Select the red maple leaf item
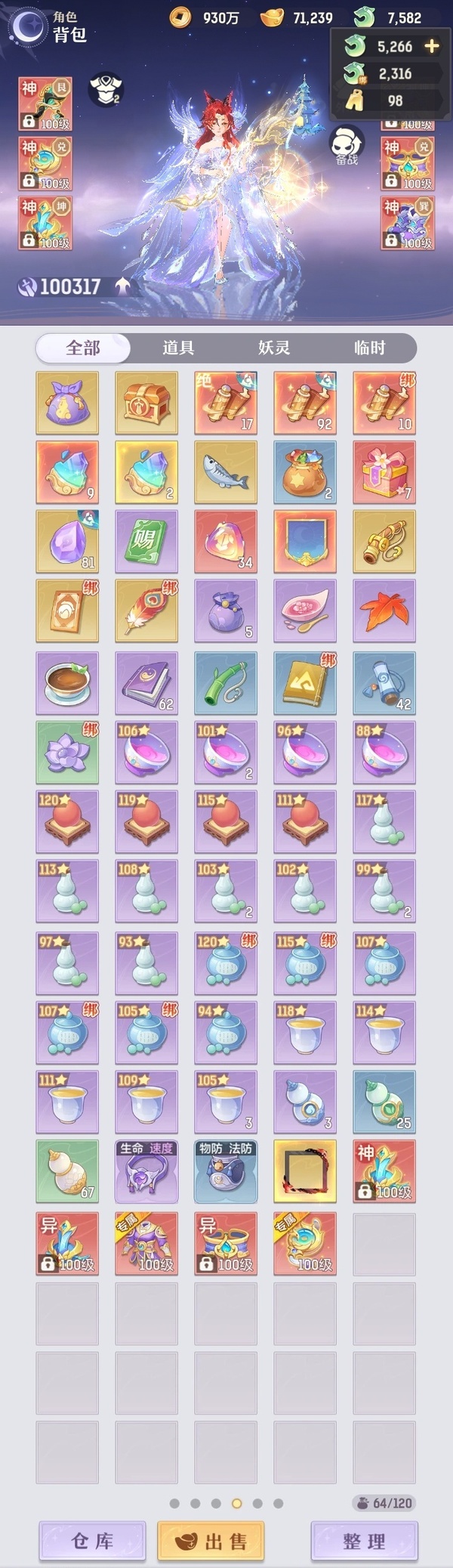 point(384,611)
